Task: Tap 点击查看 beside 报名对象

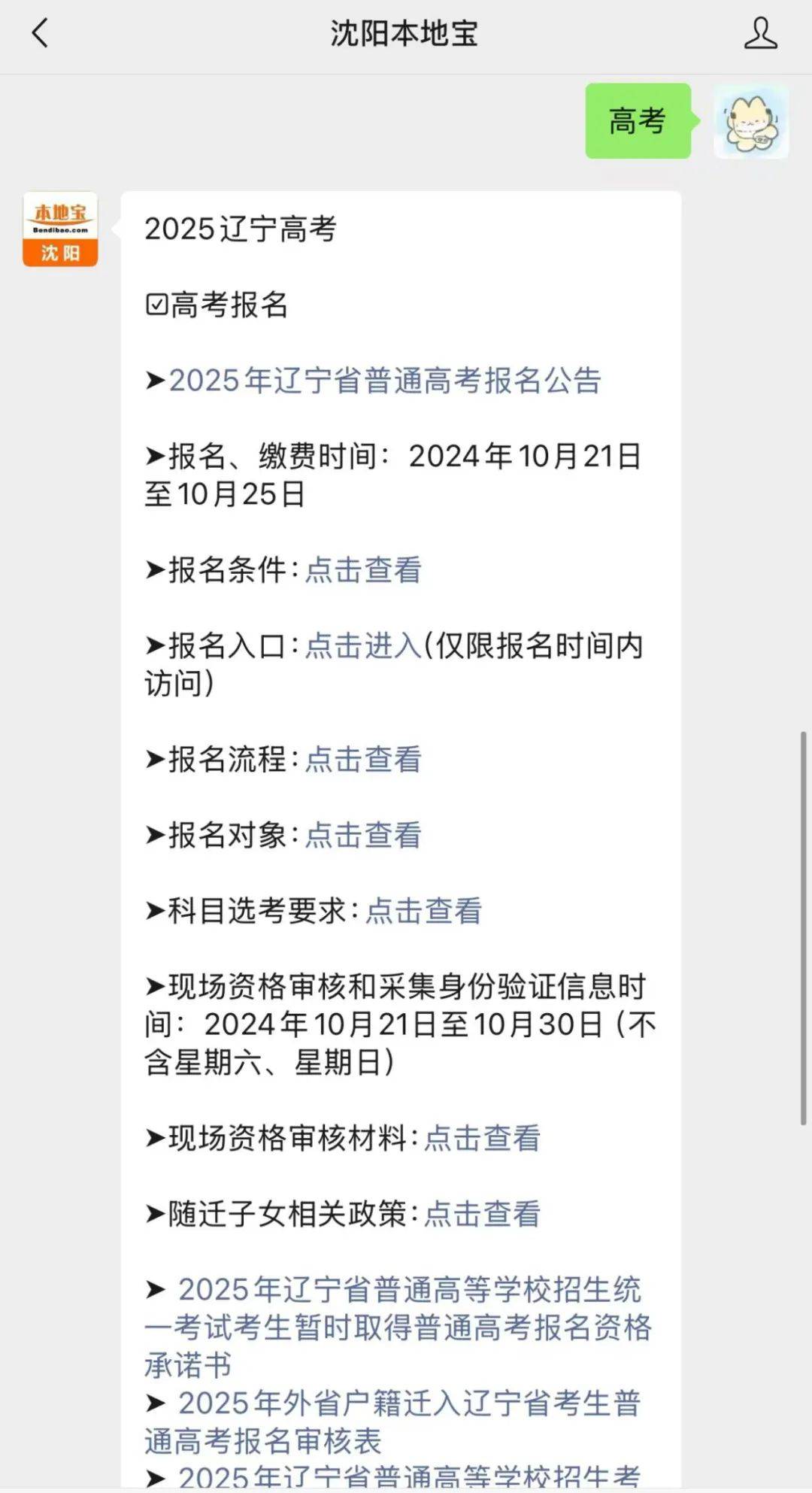Action: [x=363, y=836]
